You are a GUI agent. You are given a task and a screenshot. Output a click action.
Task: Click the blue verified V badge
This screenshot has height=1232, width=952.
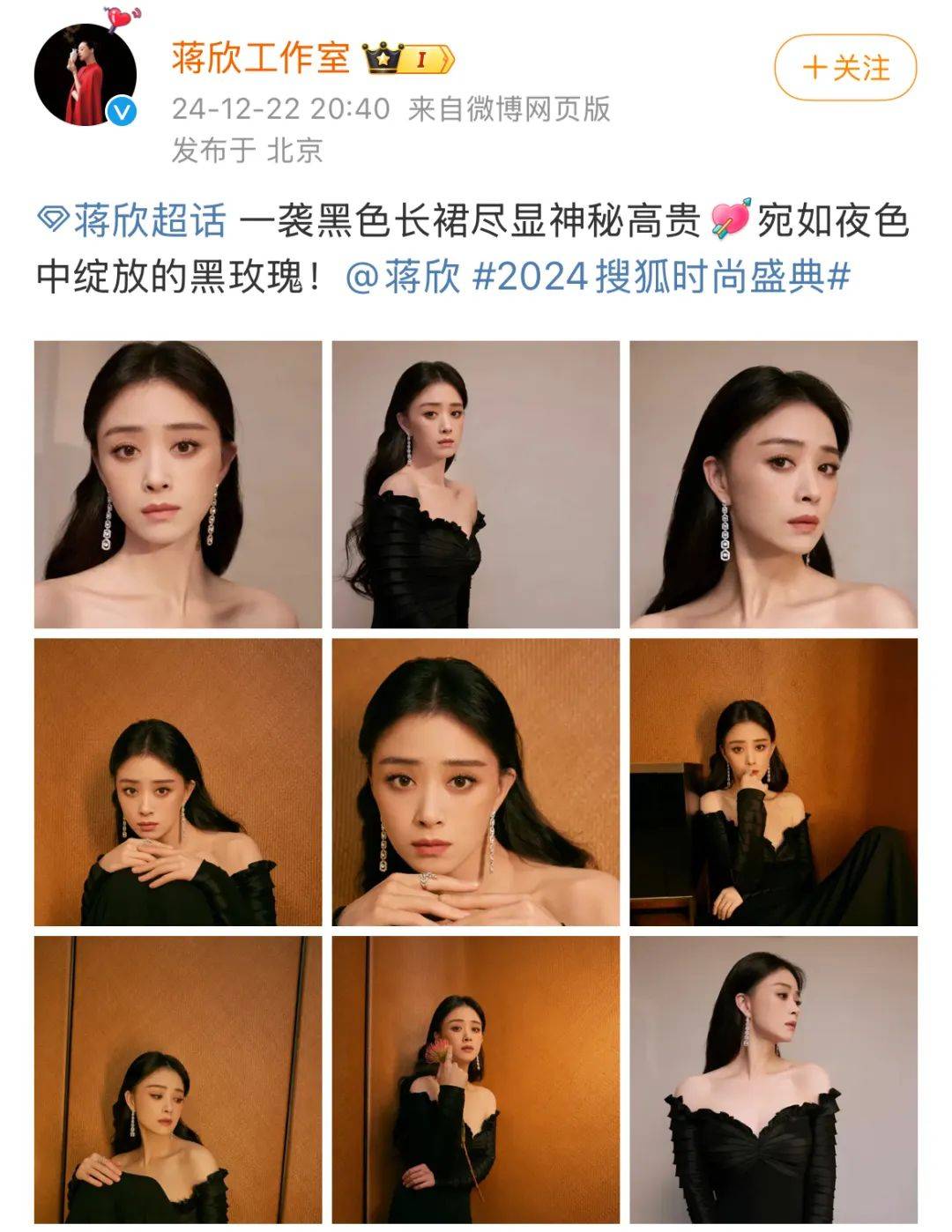coord(120,112)
